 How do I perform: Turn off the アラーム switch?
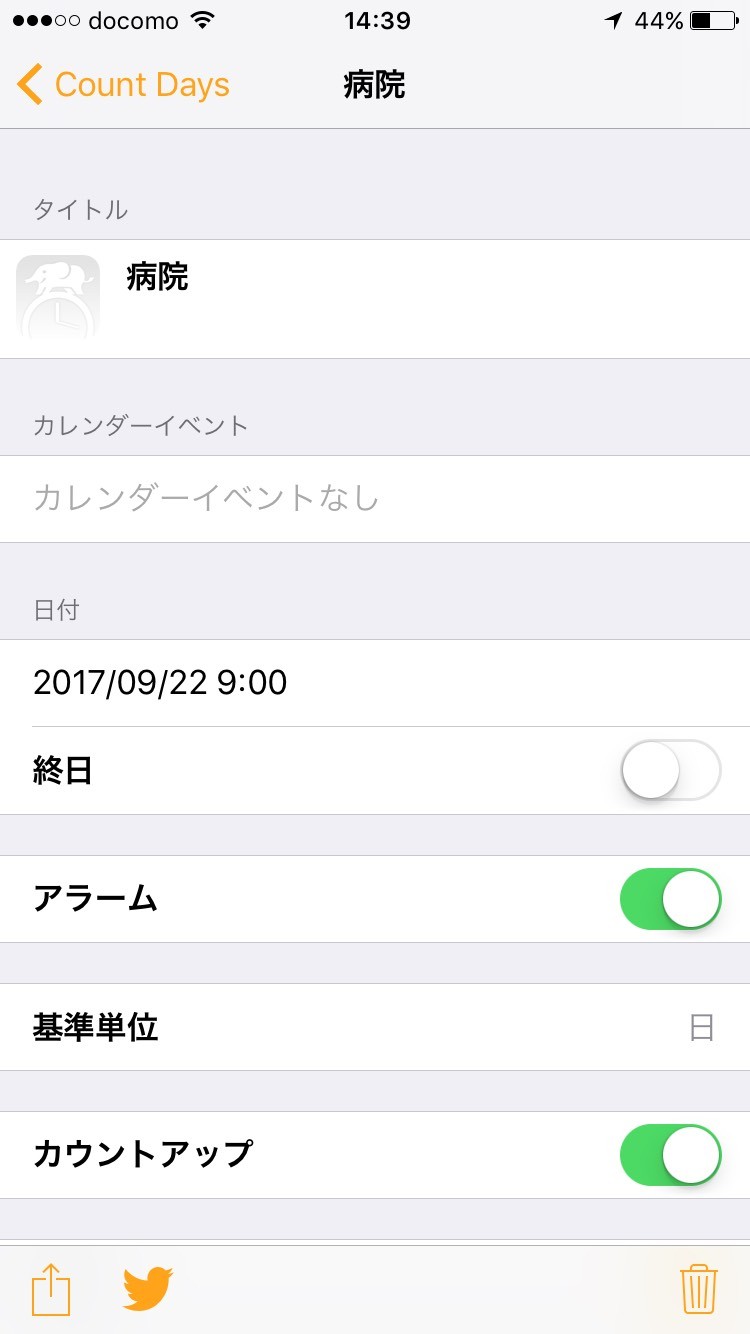point(670,899)
